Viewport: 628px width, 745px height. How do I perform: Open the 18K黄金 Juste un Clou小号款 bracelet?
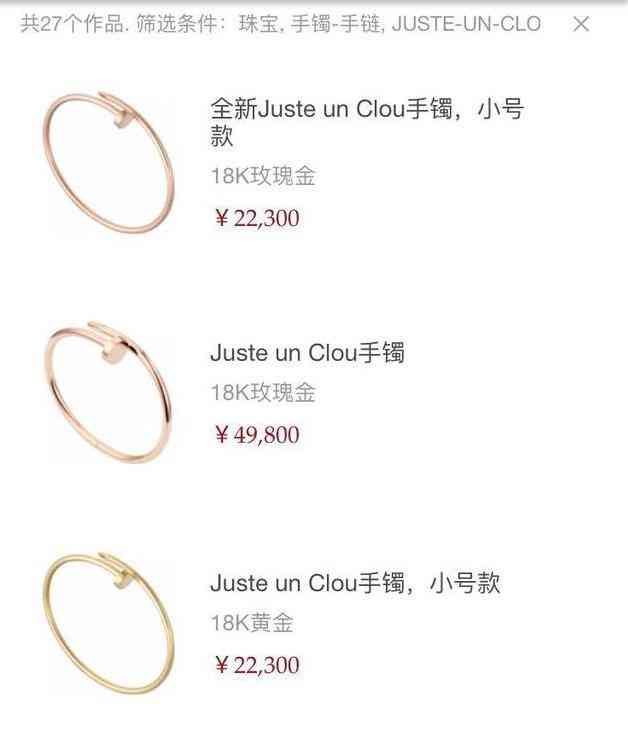point(354,583)
